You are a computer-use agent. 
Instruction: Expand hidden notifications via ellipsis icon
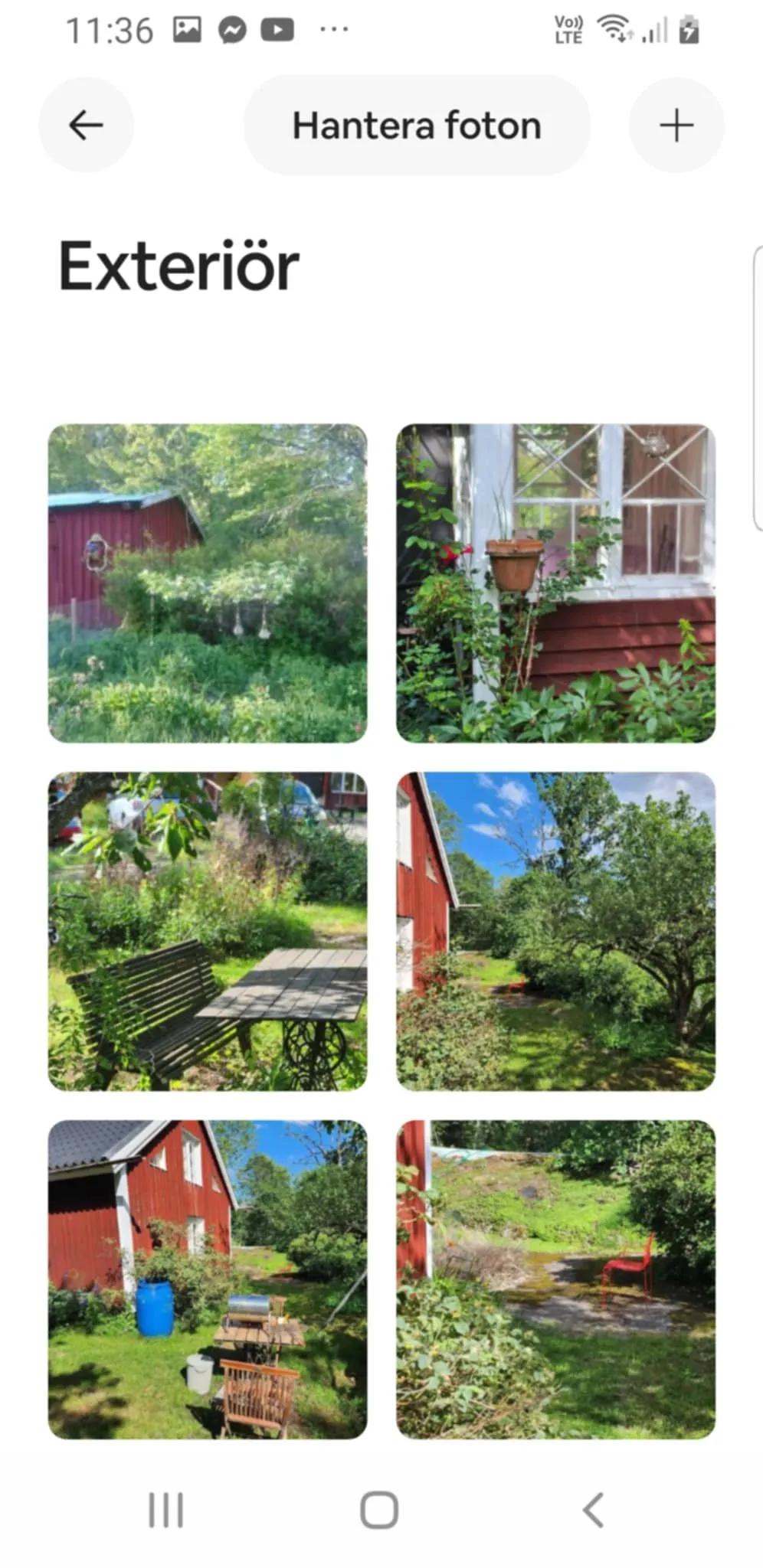click(x=332, y=29)
